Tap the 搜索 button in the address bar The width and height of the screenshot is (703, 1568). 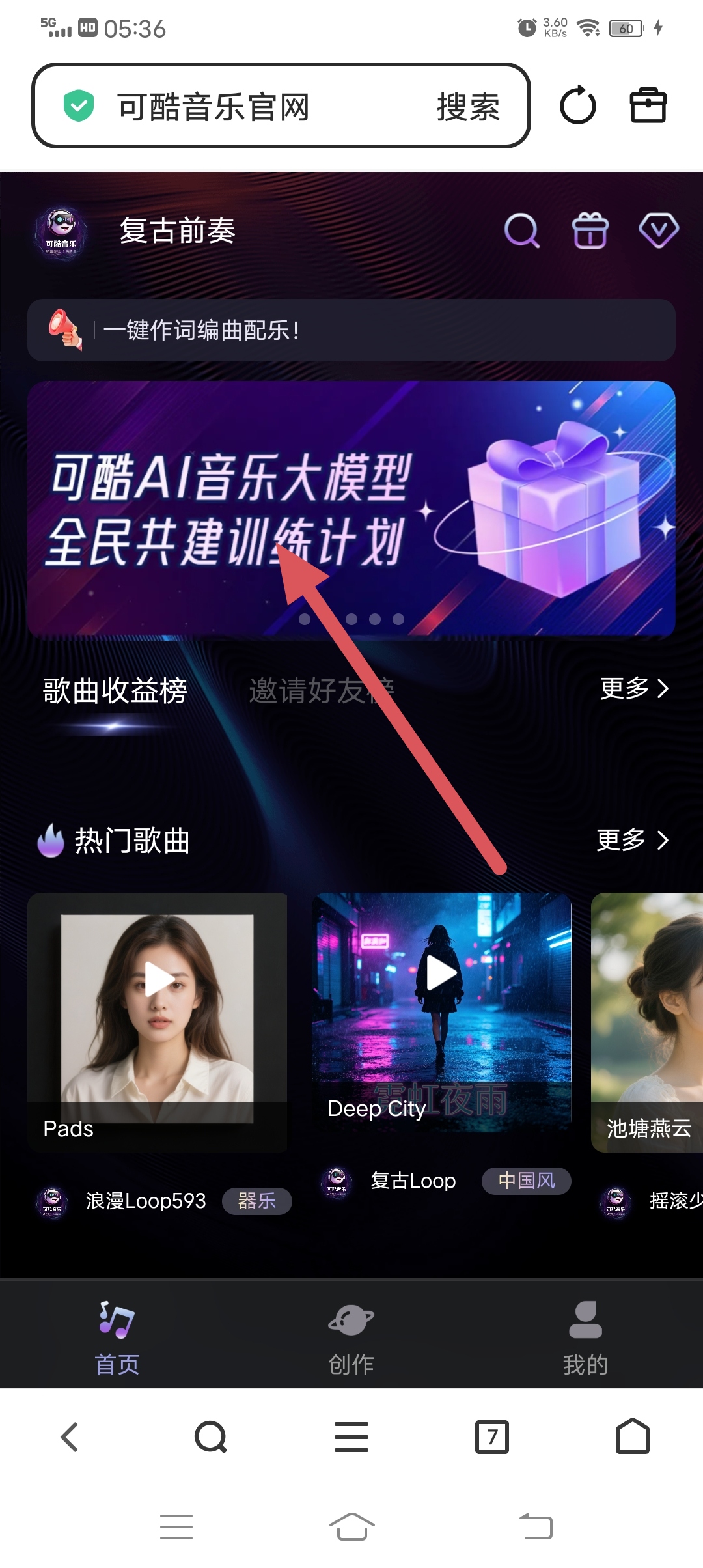468,107
